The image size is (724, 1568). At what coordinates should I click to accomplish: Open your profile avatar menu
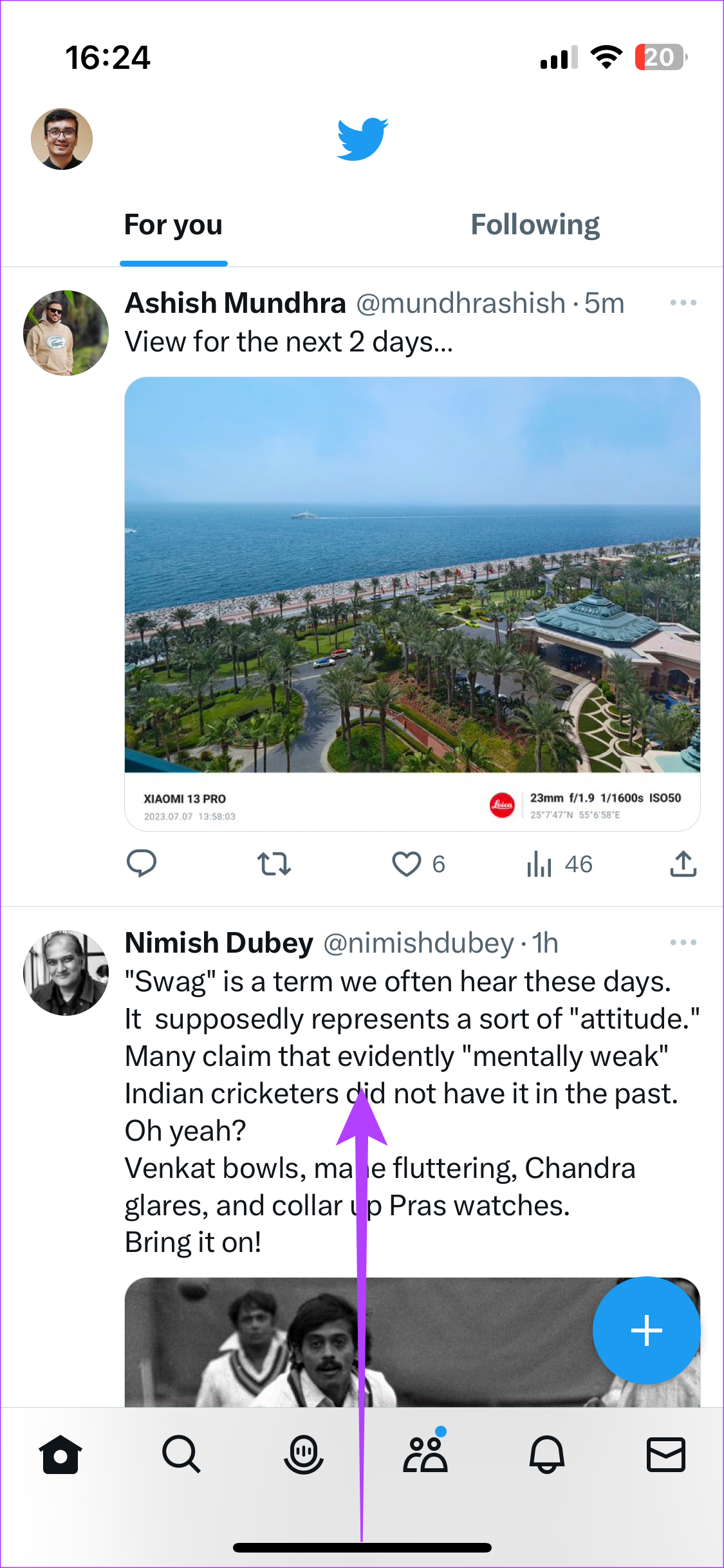click(x=62, y=139)
